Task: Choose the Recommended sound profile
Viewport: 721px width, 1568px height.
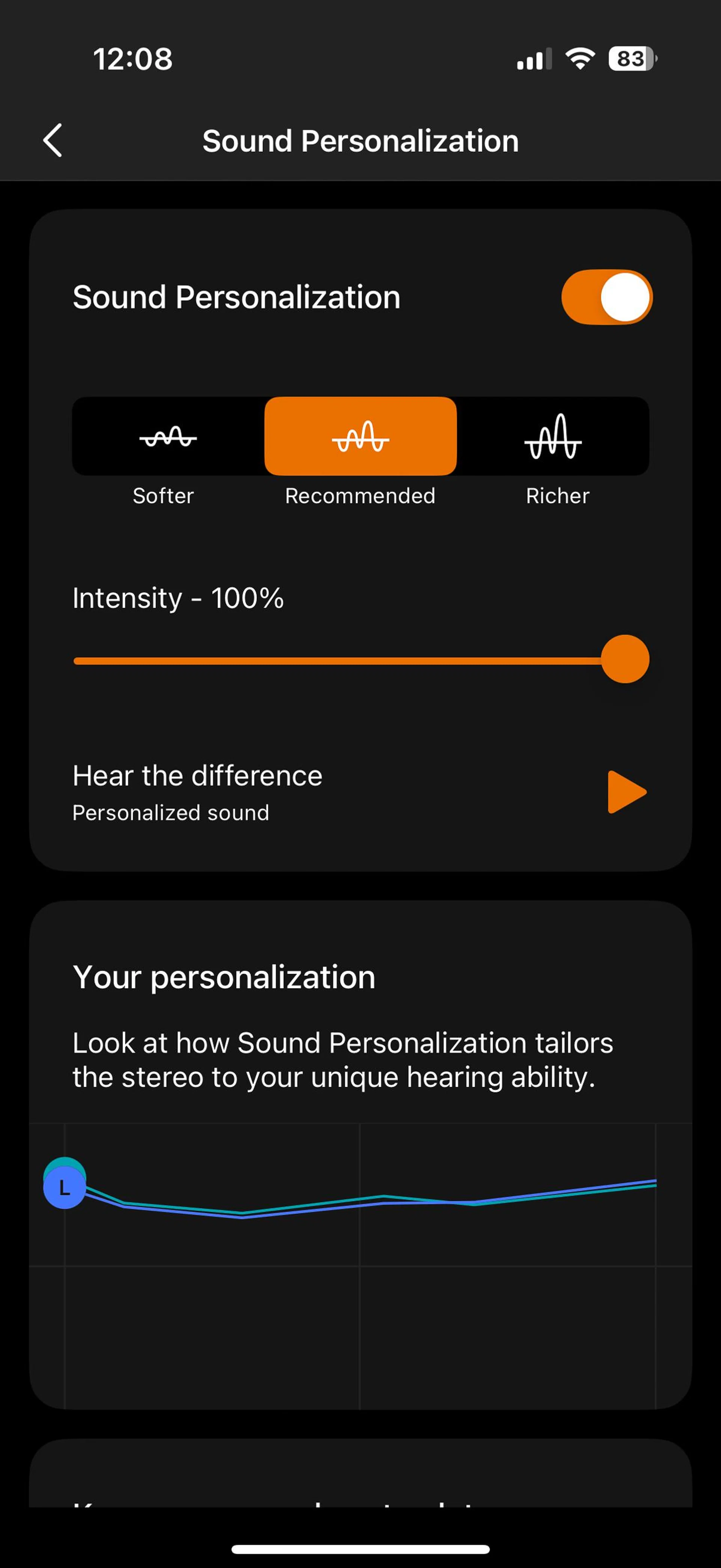Action: click(360, 437)
